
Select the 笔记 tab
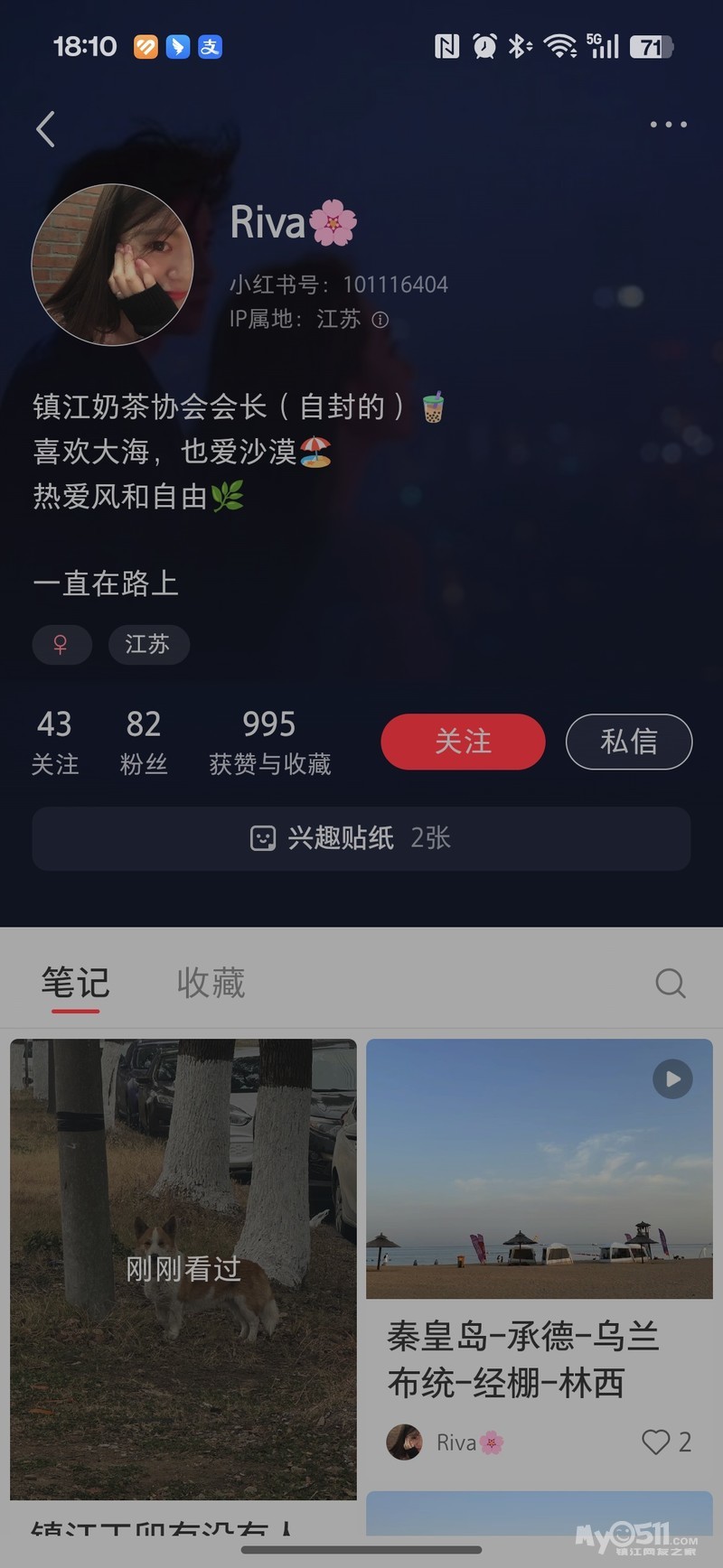coord(75,983)
